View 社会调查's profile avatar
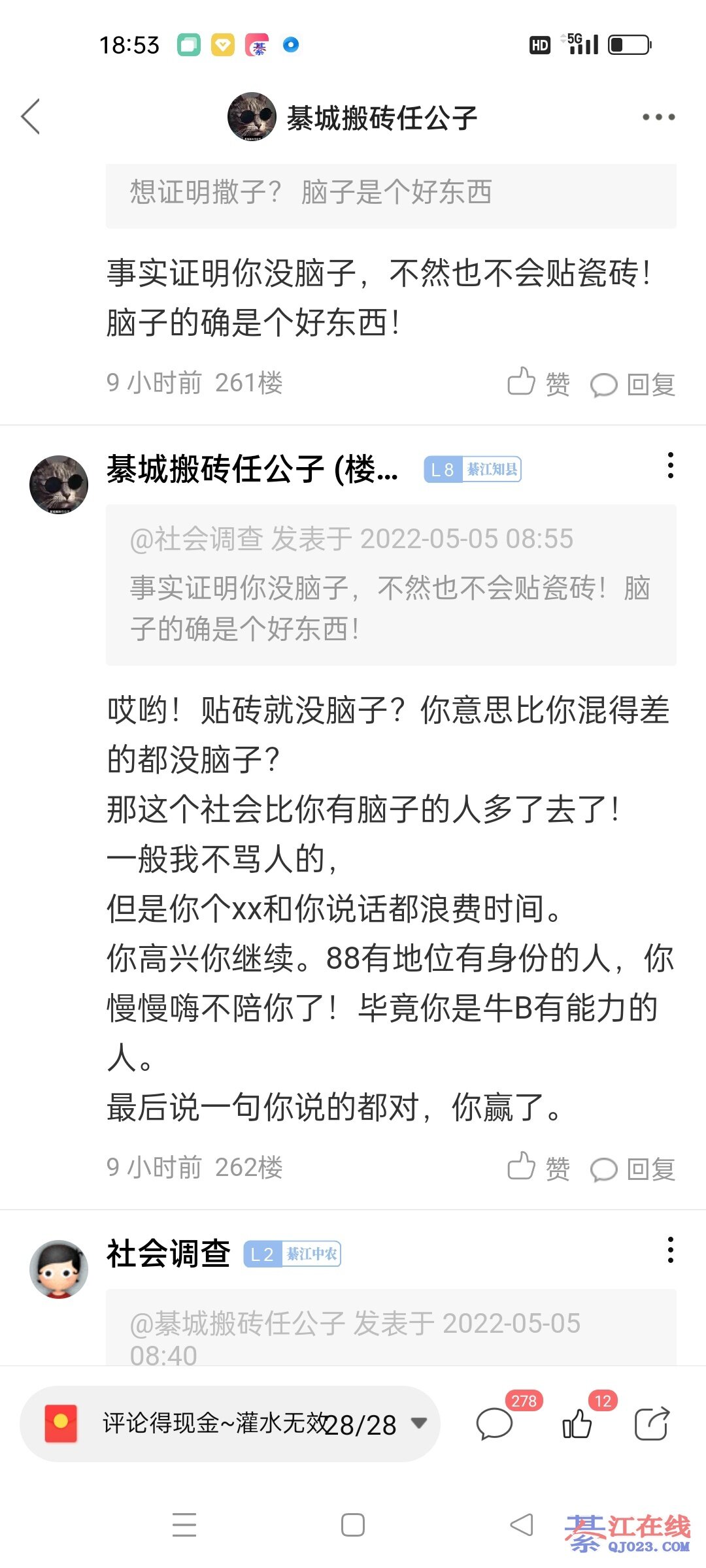Screen dimensions: 706x1568 (x=59, y=1269)
